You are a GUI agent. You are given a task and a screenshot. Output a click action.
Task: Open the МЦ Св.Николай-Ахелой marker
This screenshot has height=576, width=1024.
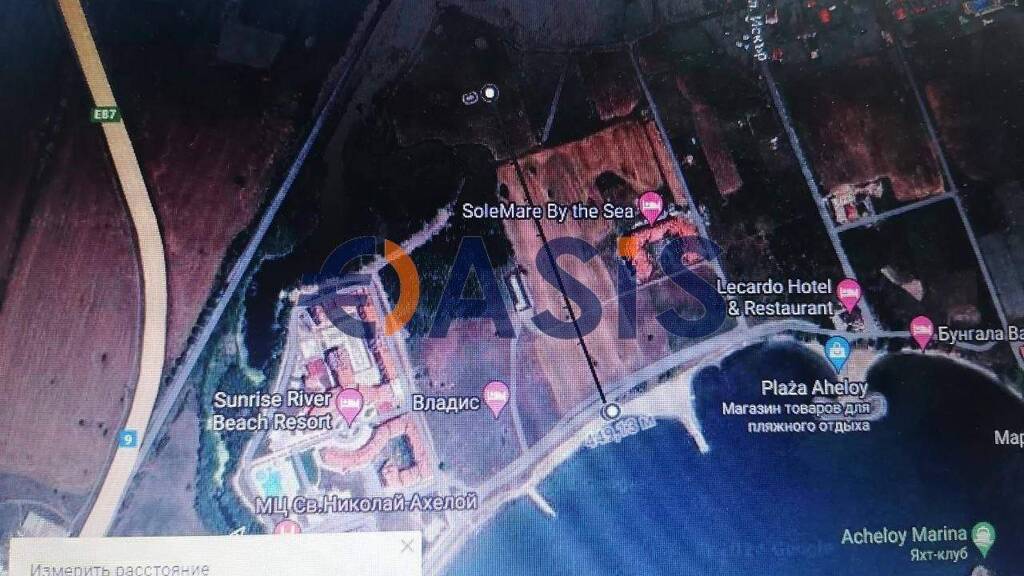coord(286,528)
